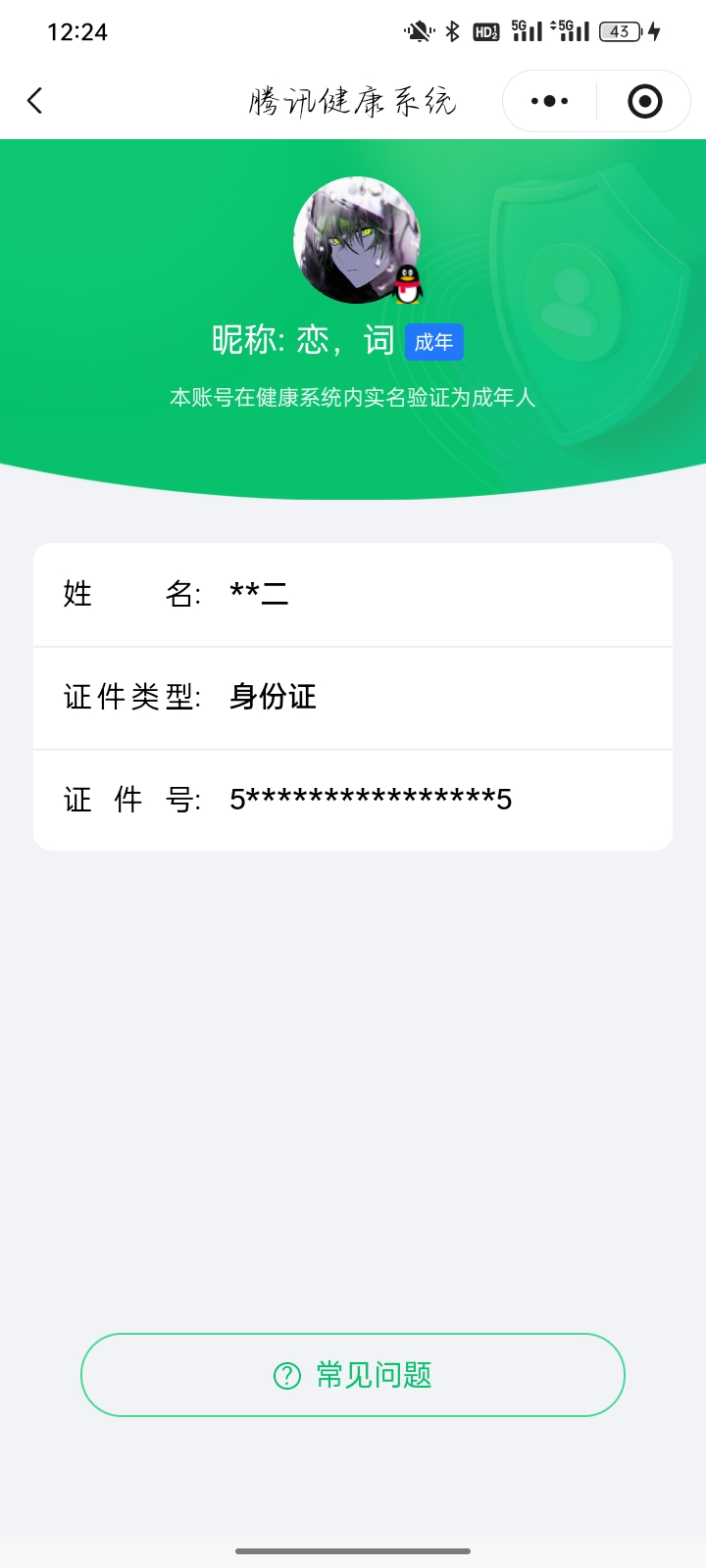The height and width of the screenshot is (1568, 706).
Task: Open the three-dot more options menu
Action: 547,100
